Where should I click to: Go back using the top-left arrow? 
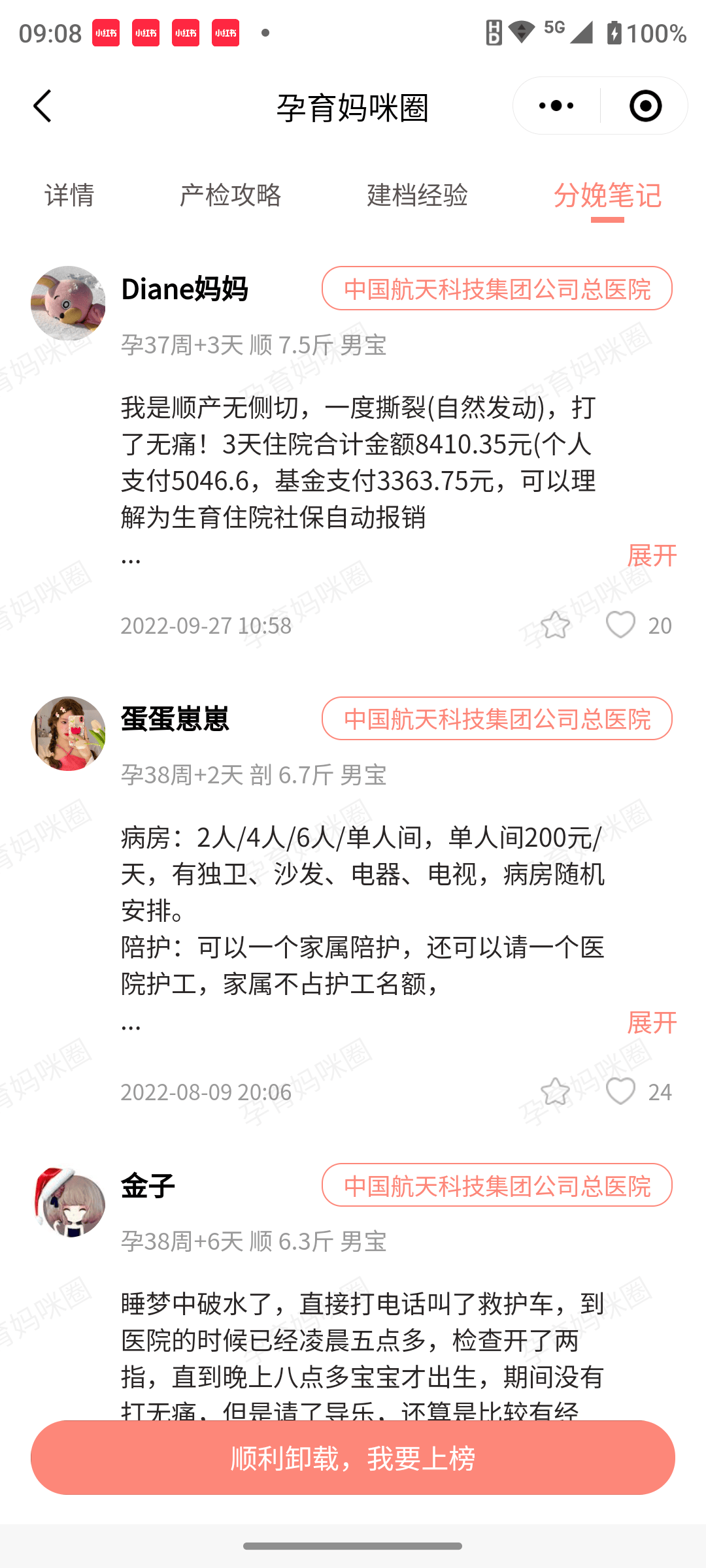42,106
